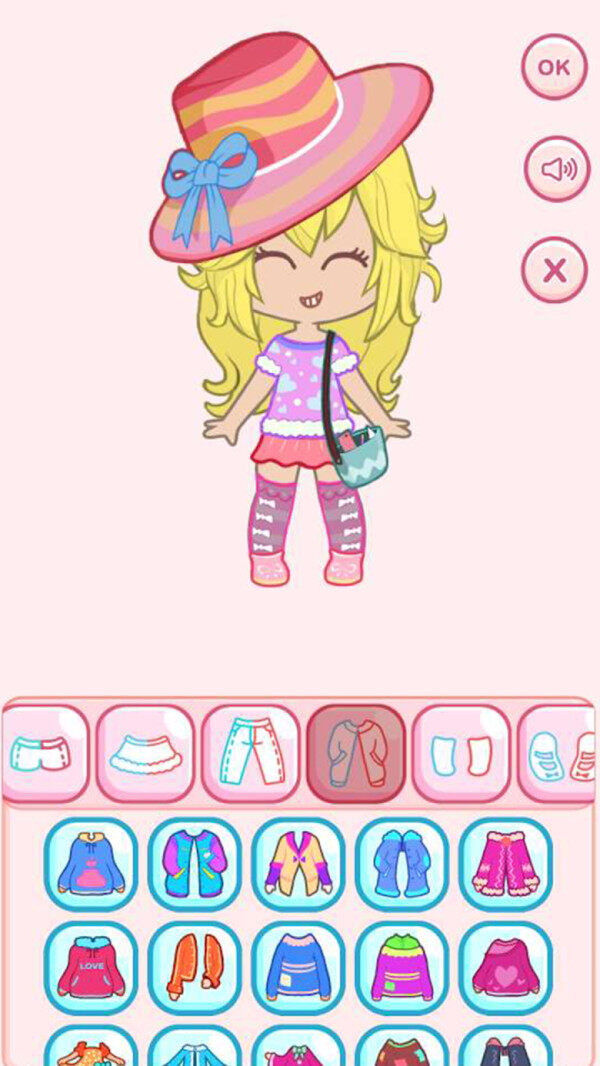Image resolution: width=600 pixels, height=1066 pixels.
Task: Select the beige cardigan with purple sleeves
Action: [298, 864]
